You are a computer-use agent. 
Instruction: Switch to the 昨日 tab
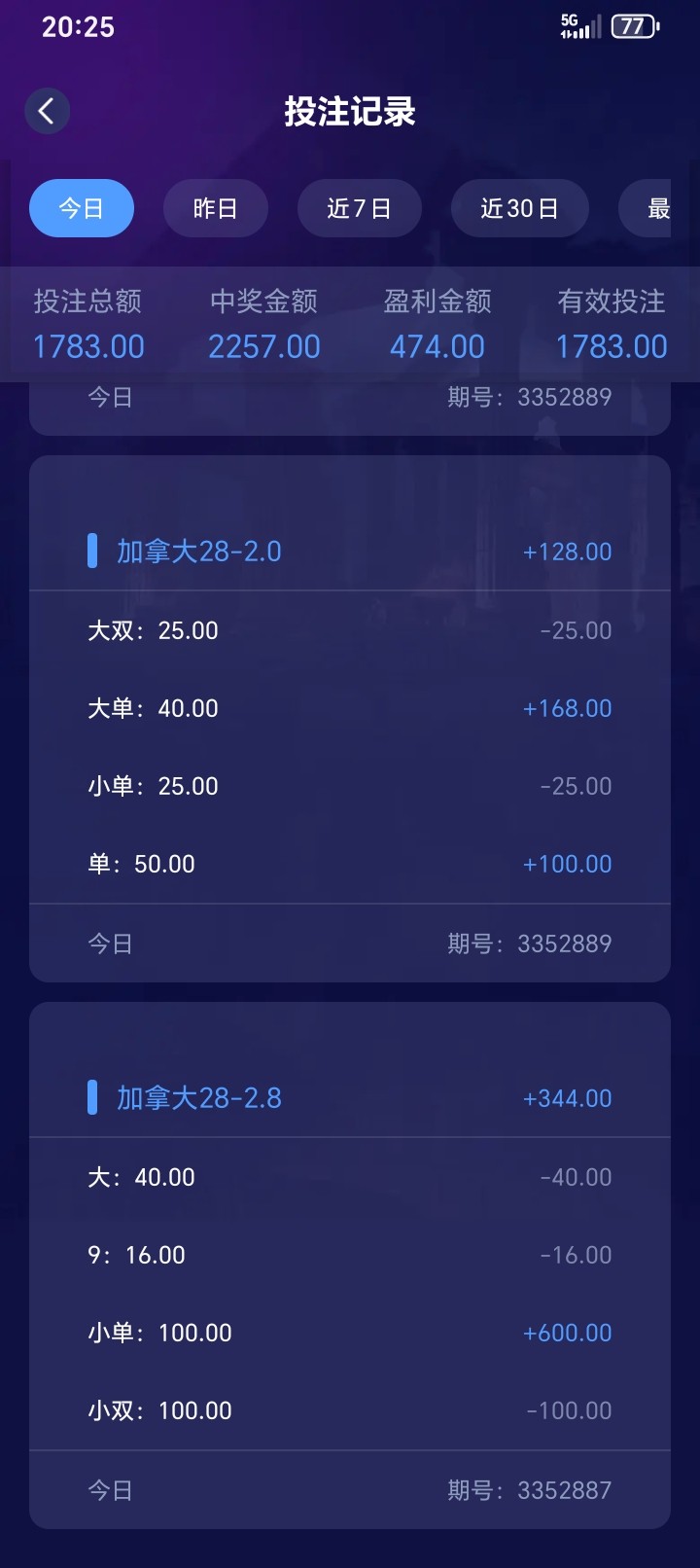pos(215,208)
